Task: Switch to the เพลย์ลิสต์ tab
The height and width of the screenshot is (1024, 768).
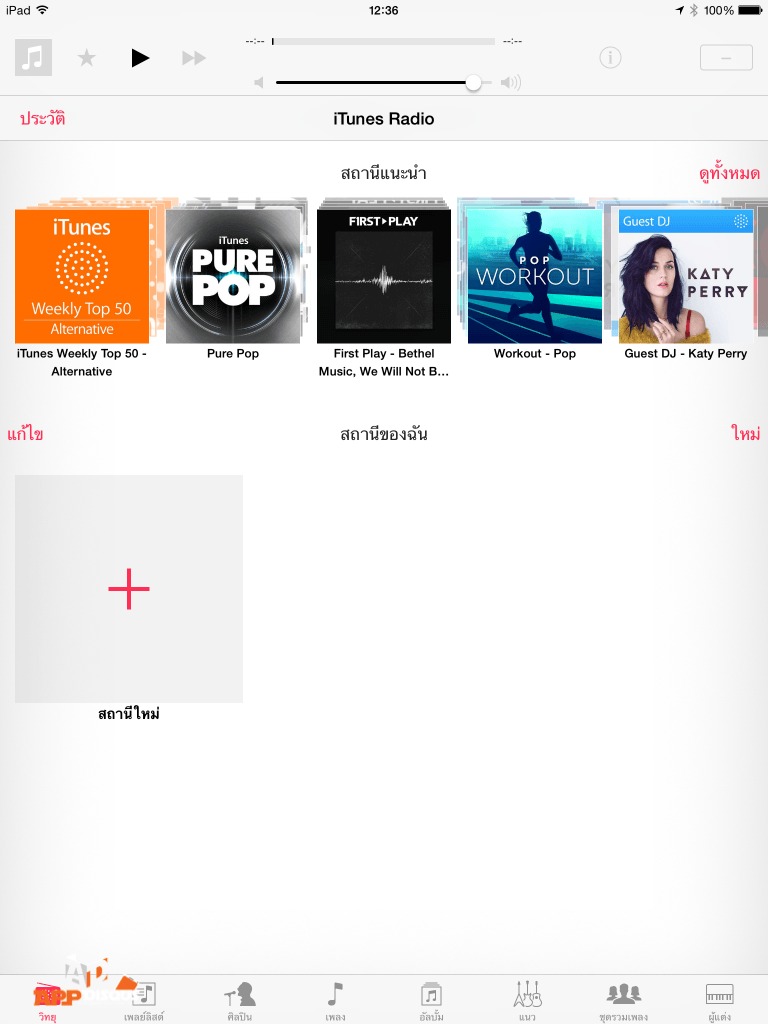Action: (x=143, y=999)
